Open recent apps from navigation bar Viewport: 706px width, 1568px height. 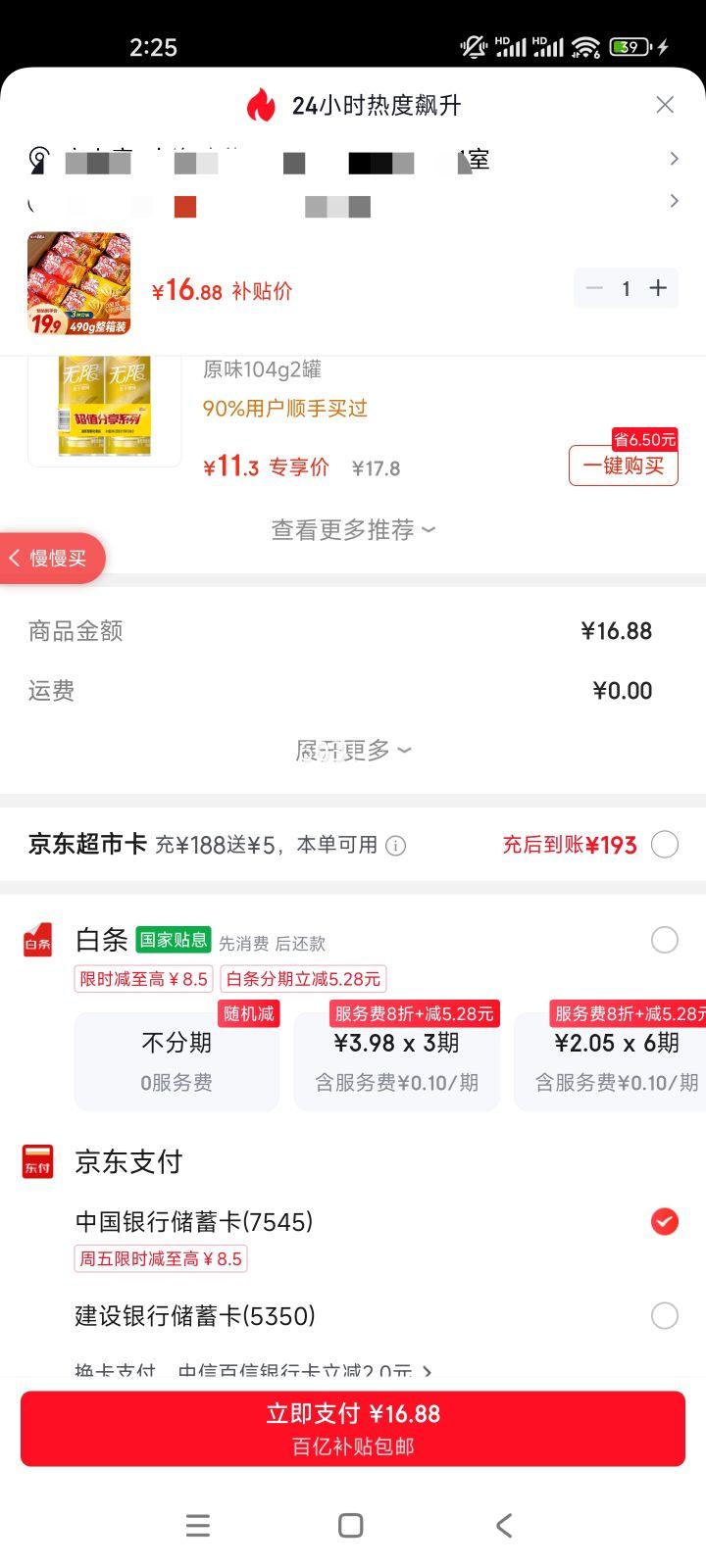198,1525
